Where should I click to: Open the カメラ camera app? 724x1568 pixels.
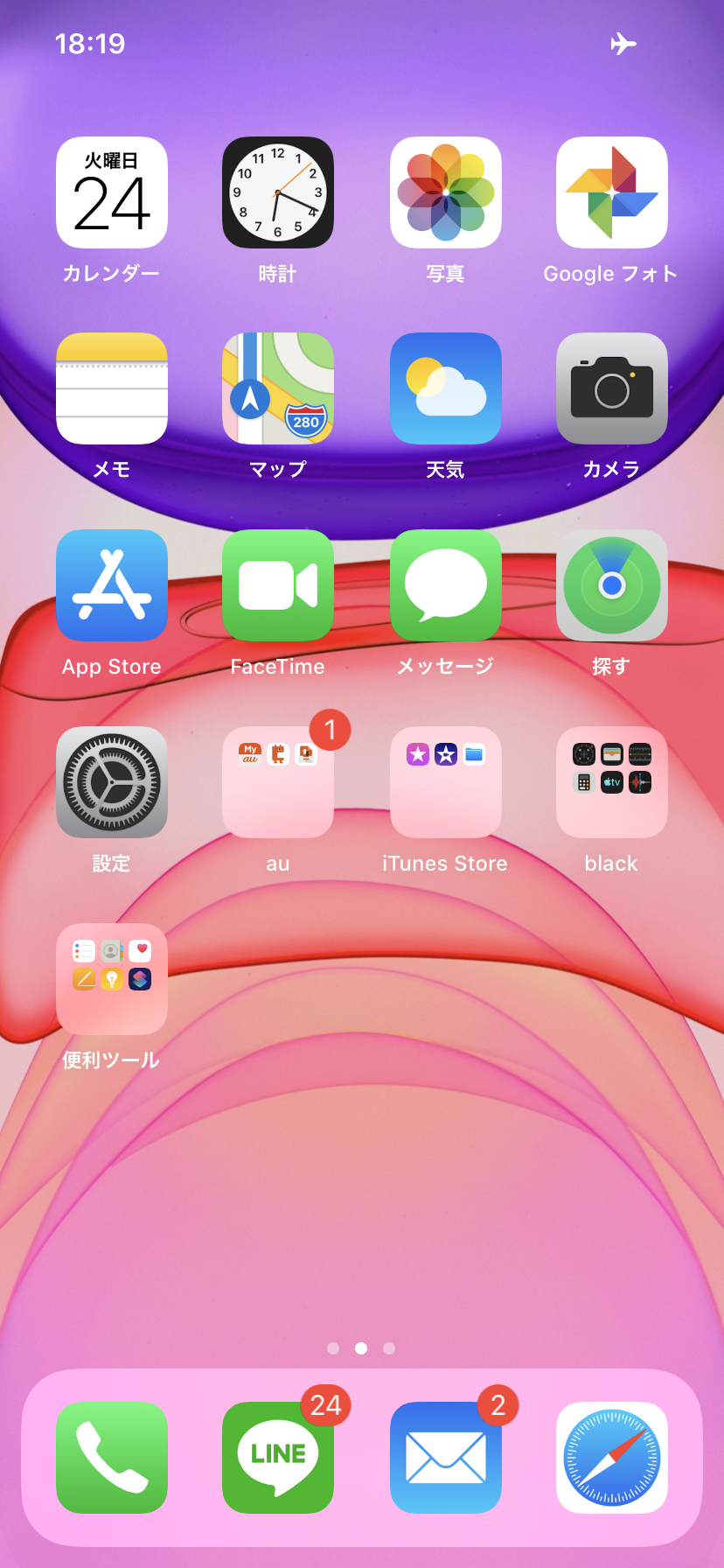coord(612,388)
